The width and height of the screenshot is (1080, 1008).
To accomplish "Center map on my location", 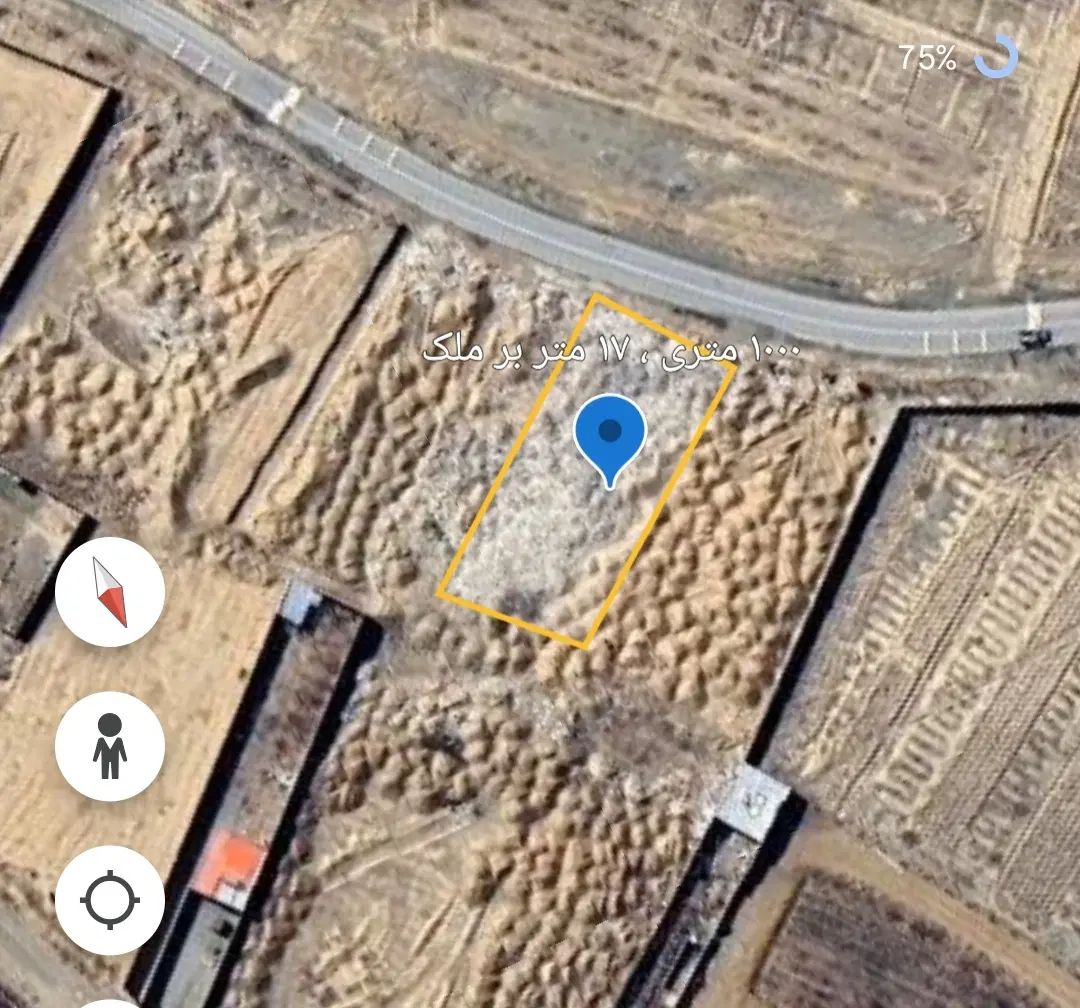I will [110, 900].
